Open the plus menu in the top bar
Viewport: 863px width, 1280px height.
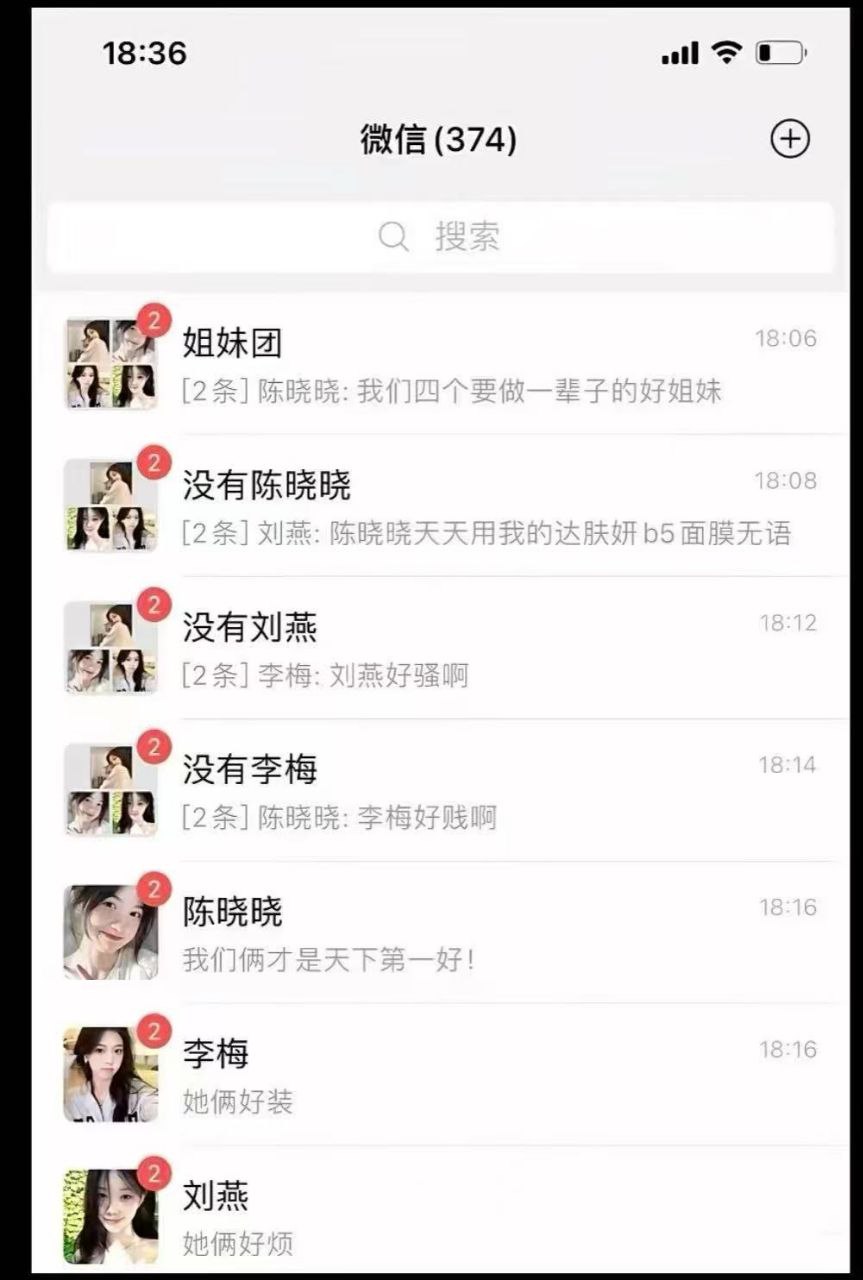(x=789, y=139)
